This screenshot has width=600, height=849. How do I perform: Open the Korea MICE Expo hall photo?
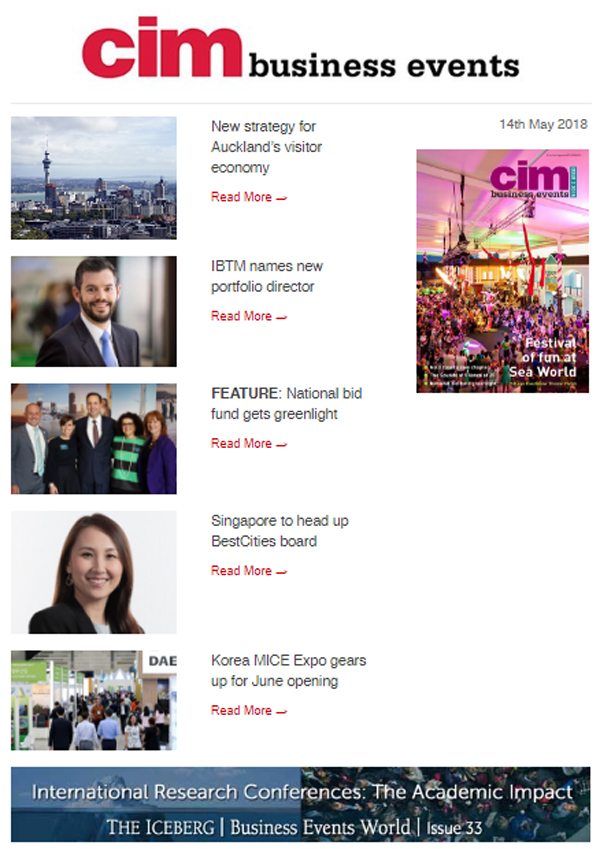(94, 700)
